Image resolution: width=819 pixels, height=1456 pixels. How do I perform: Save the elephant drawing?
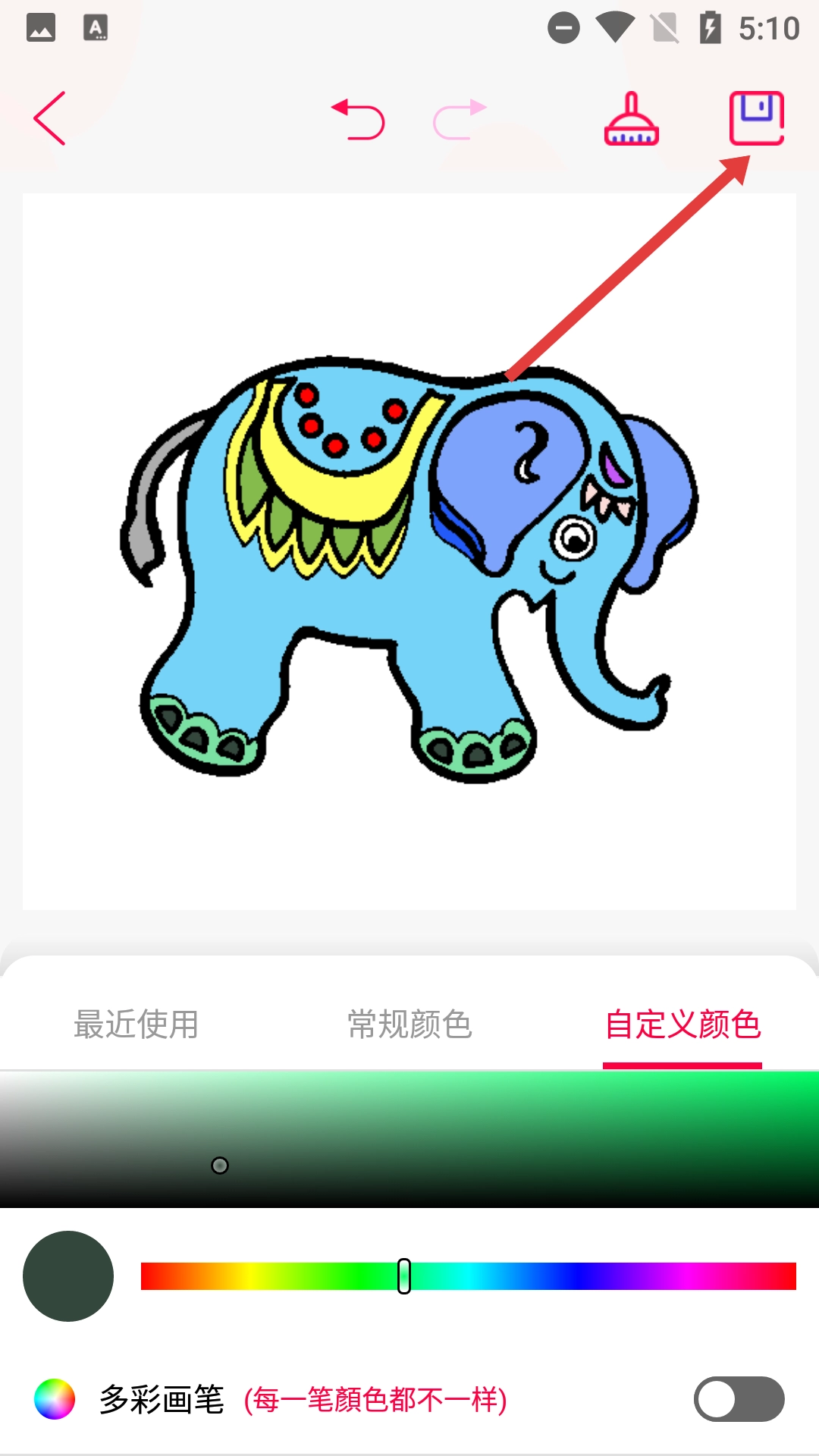756,118
